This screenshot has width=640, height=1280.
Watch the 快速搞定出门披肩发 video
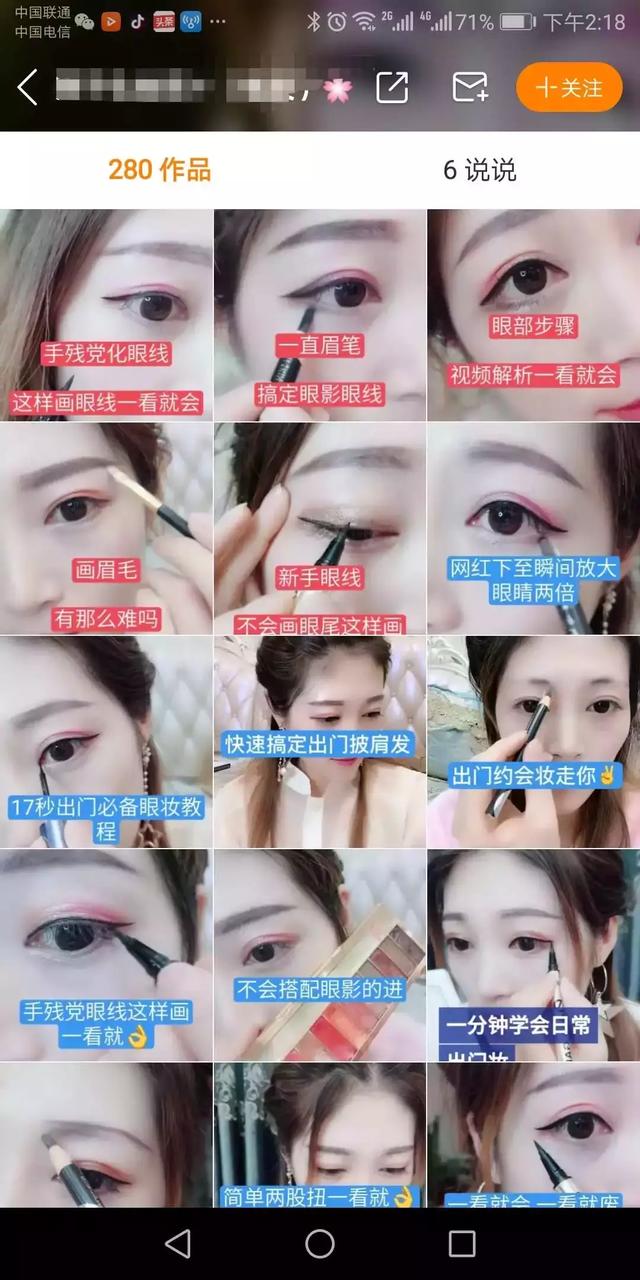(x=320, y=742)
